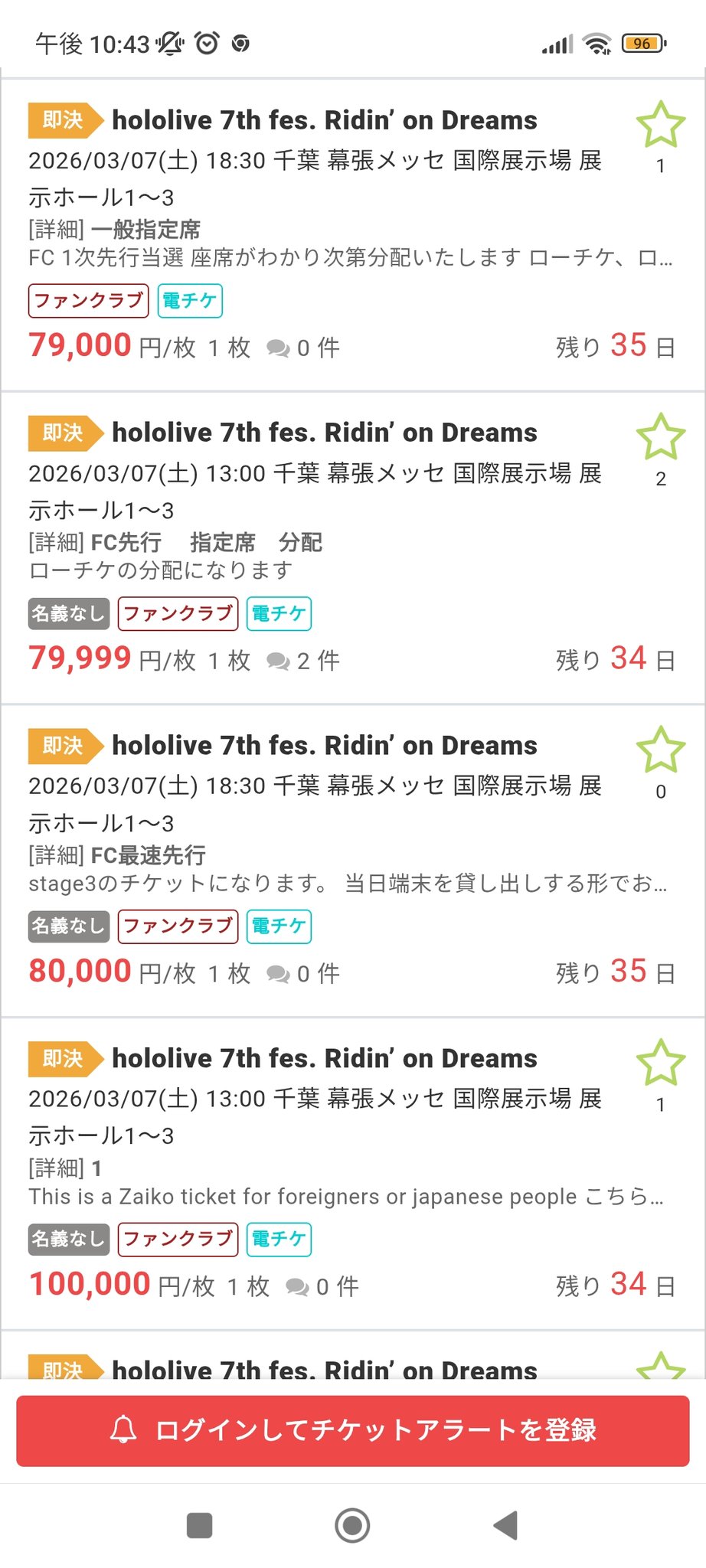Star the 79,999 yen ticket listing
Image resolution: width=706 pixels, height=1568 pixels.
(660, 436)
